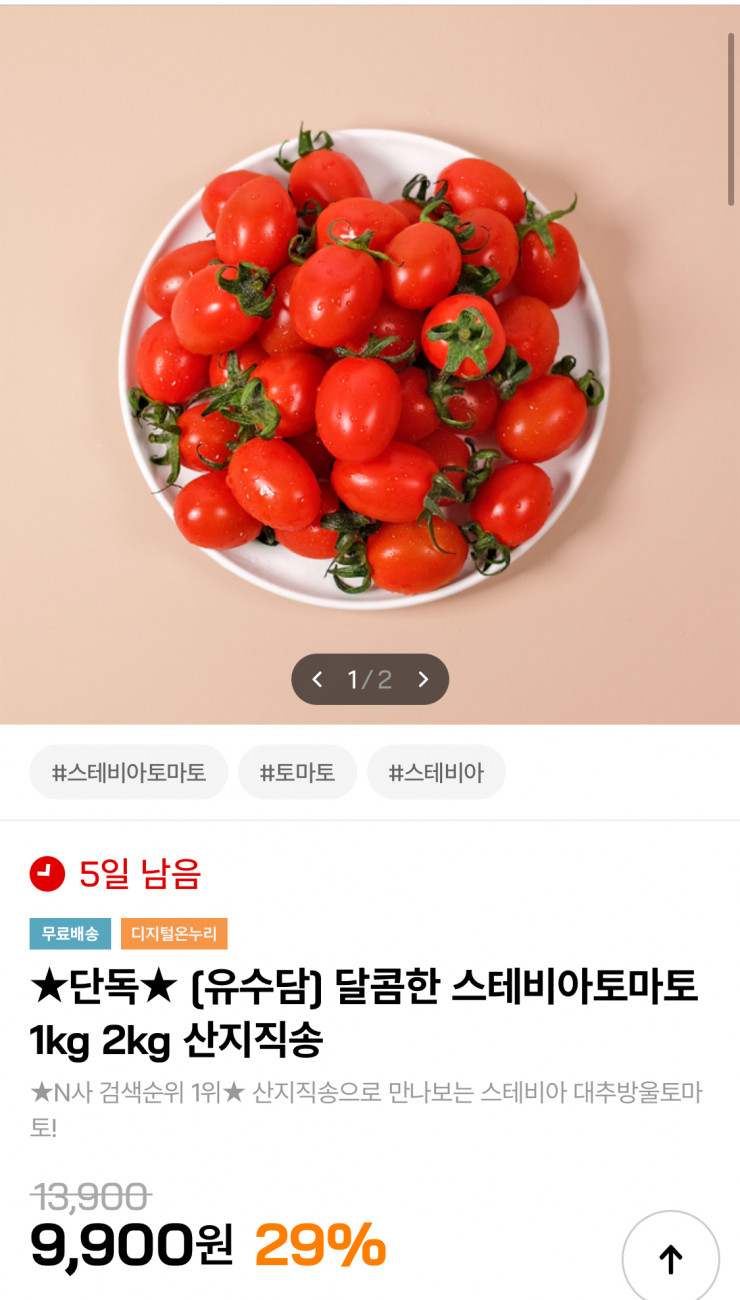
Task: Tap the left carousel arrow icon
Action: pos(318,677)
